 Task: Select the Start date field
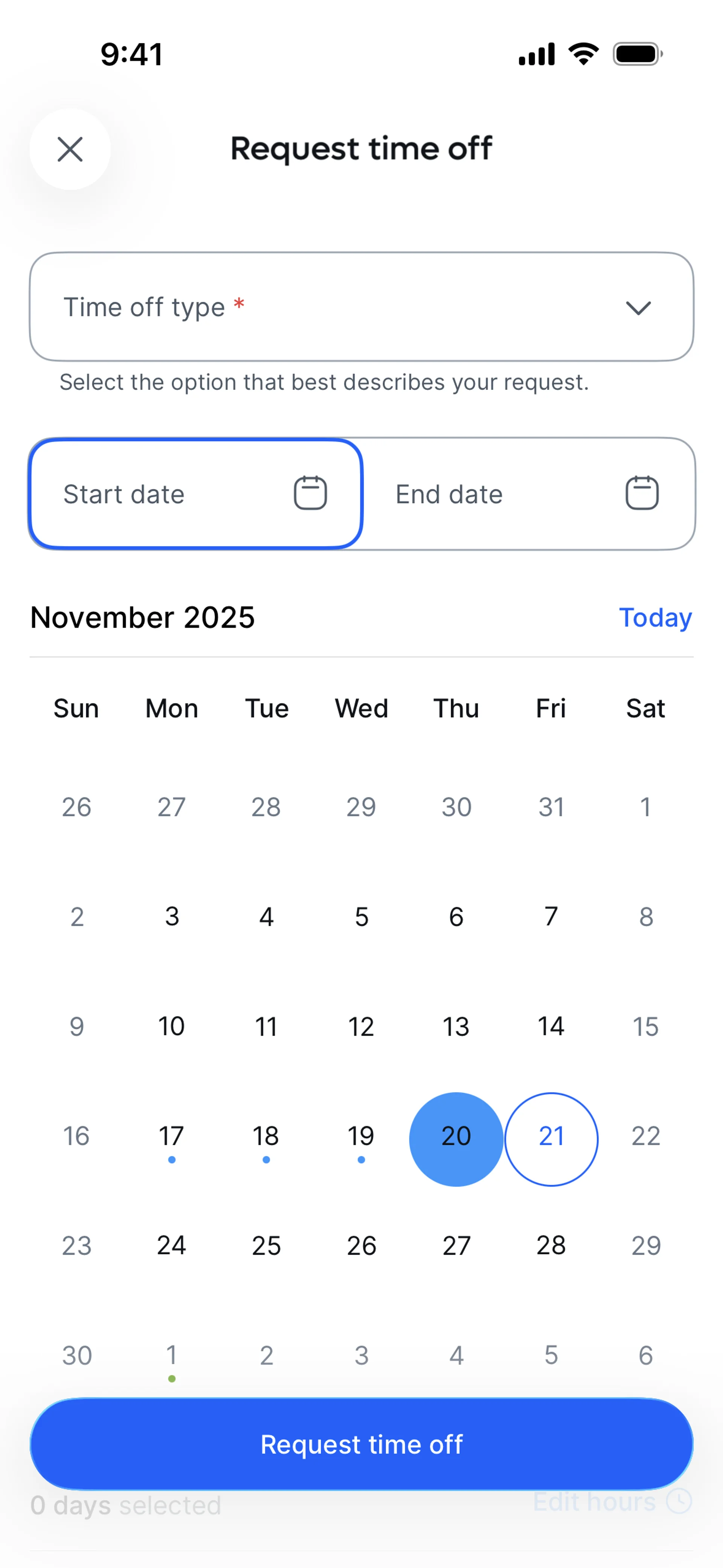[195, 494]
